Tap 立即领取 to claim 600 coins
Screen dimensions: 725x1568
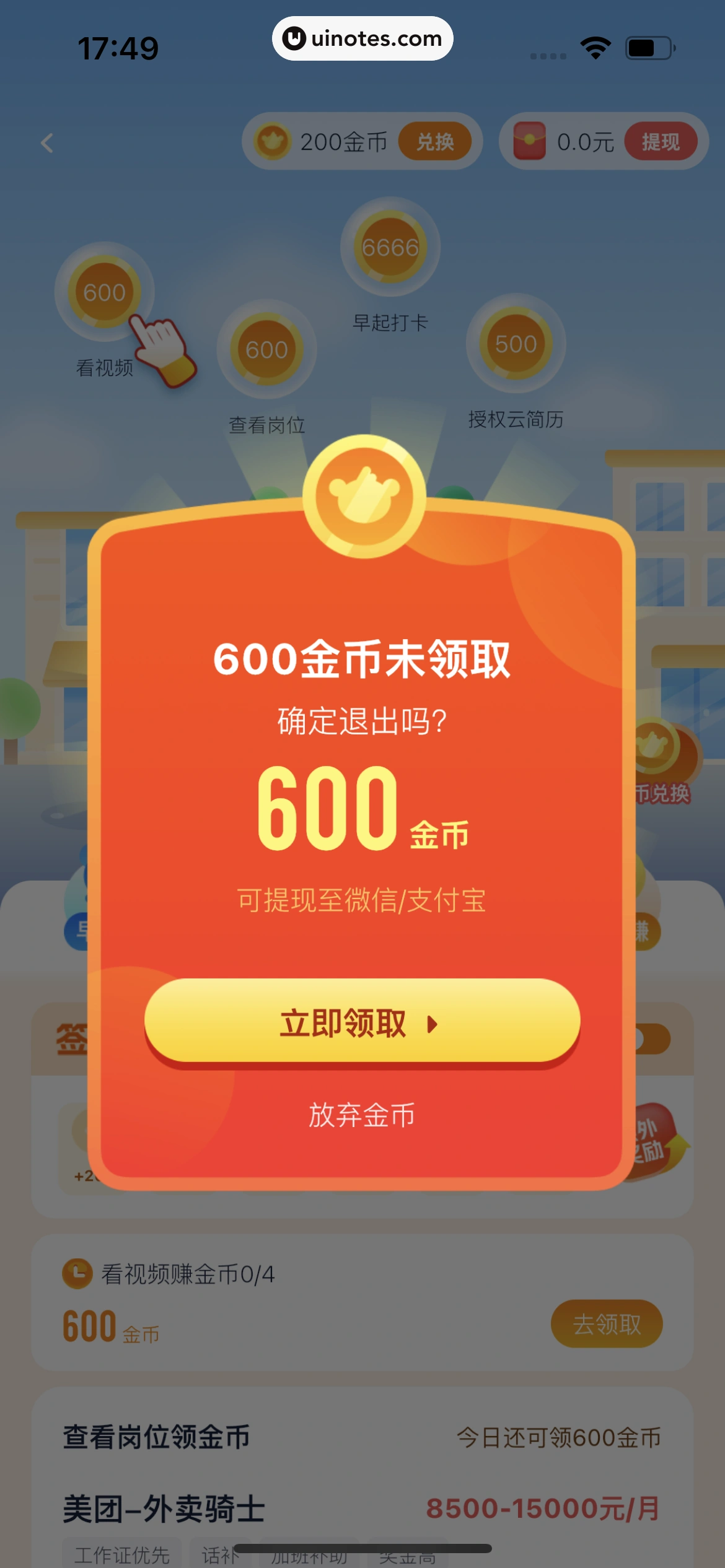coord(362,1022)
